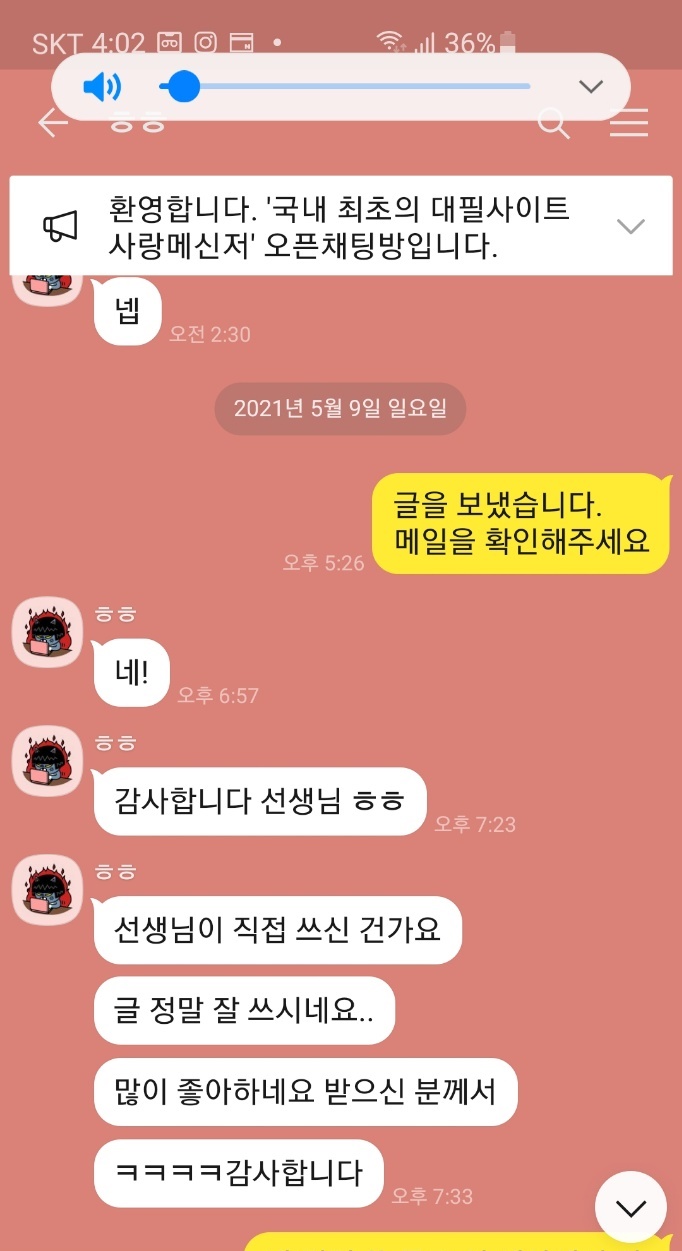Open the chat room hamburger menu
This screenshot has width=682, height=1251.
pos(629,124)
